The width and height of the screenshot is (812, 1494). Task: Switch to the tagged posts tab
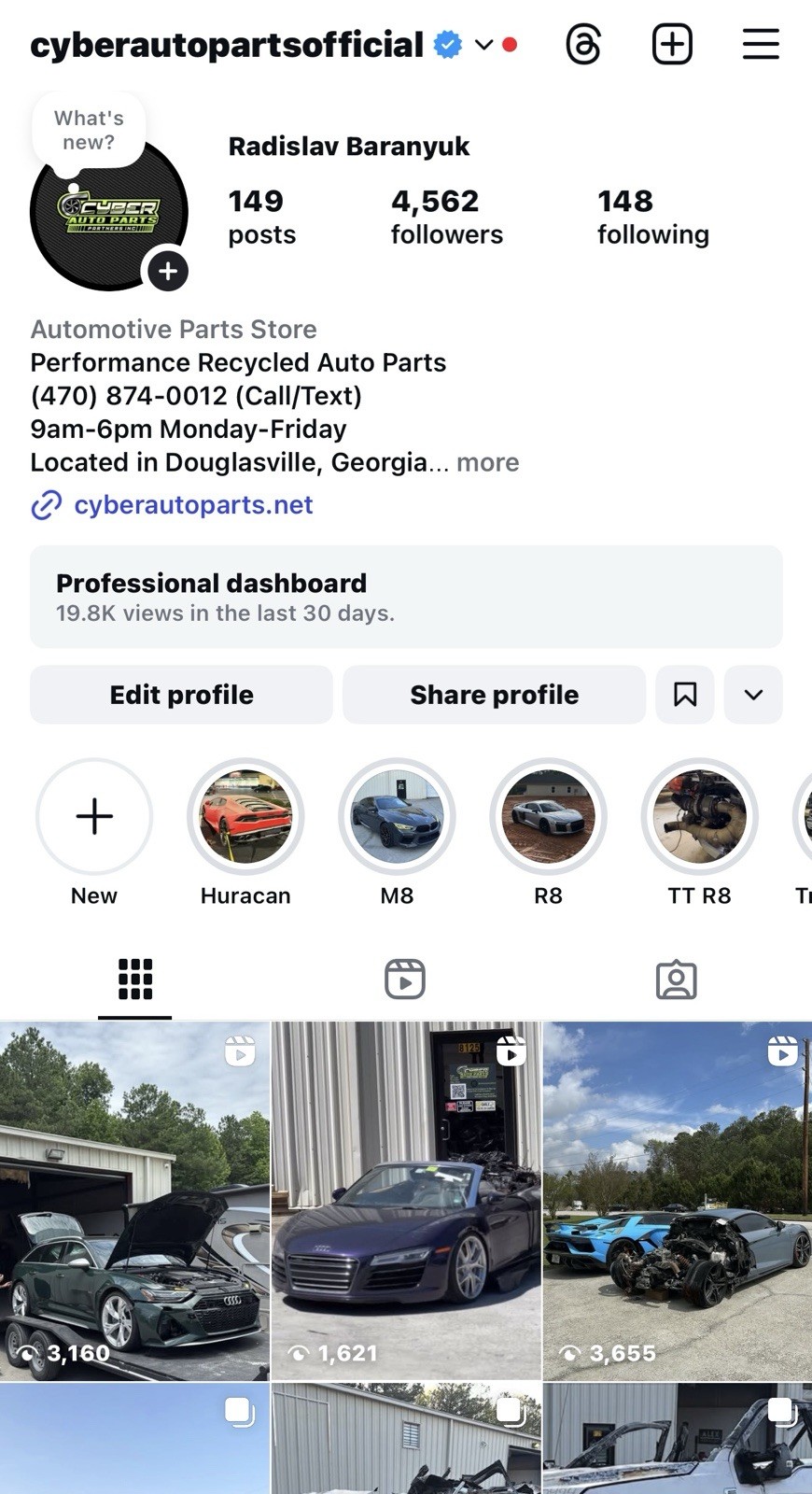coord(676,980)
